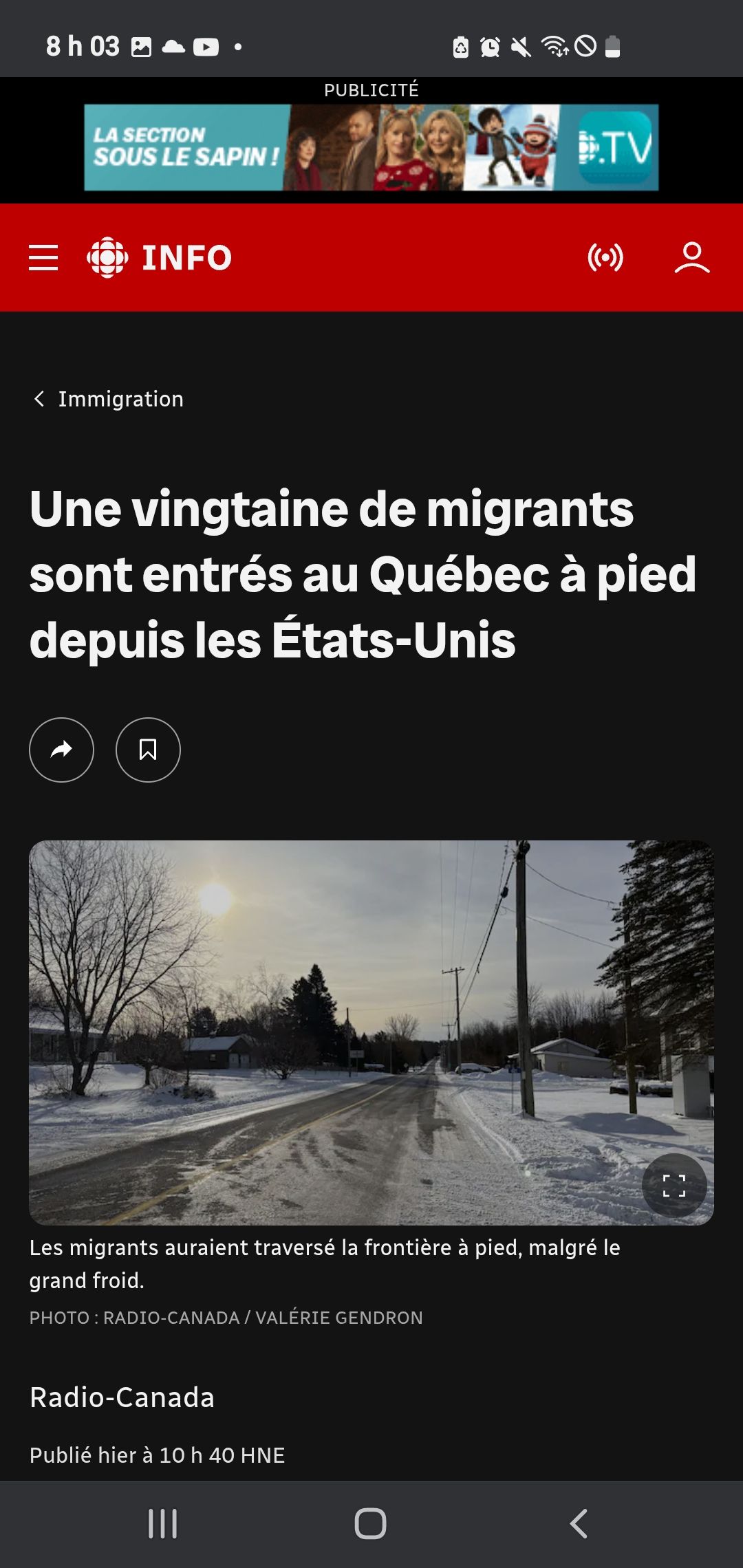Go back to the Immigration section

click(109, 399)
